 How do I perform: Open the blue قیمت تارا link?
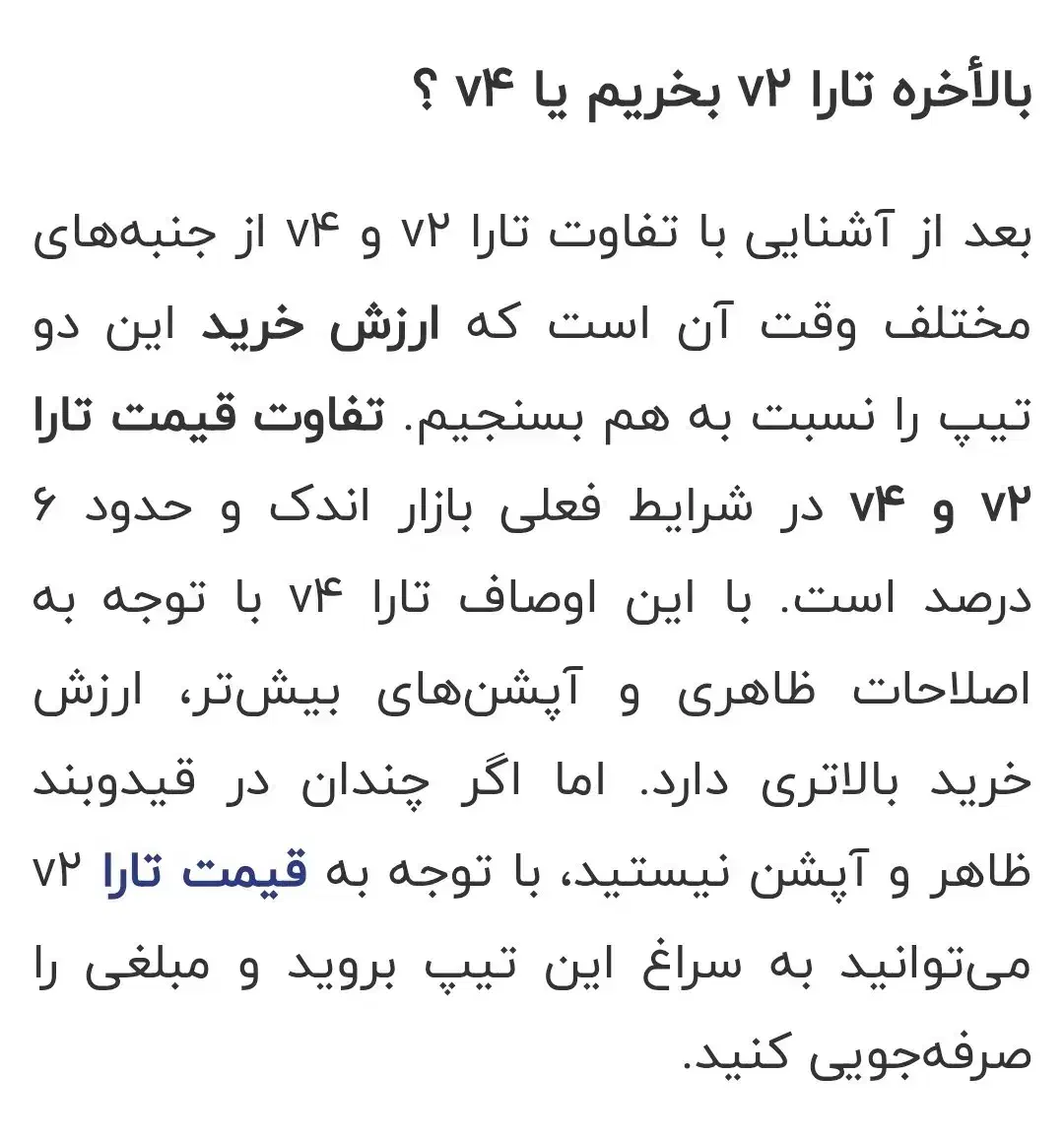tap(205, 873)
